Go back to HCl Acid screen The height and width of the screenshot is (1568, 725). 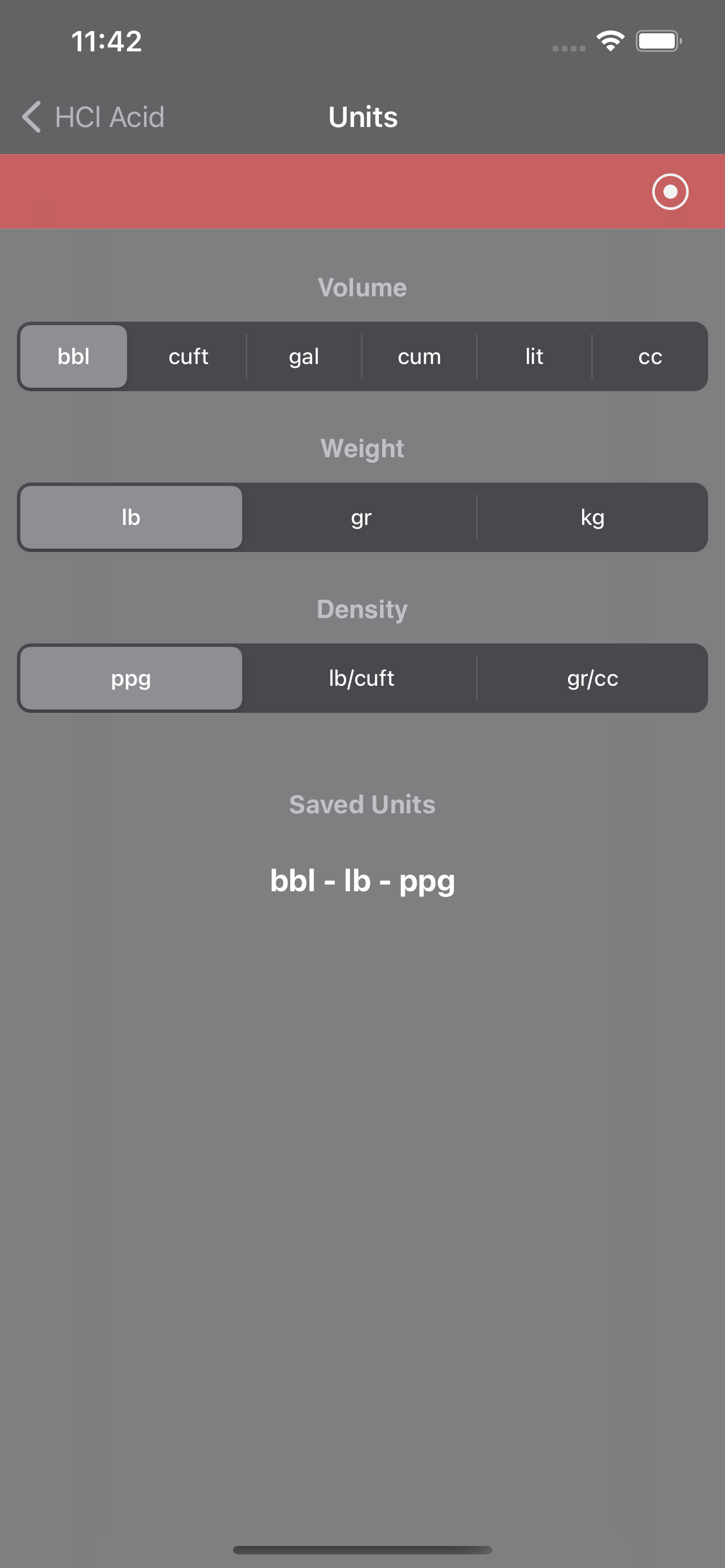[93, 117]
